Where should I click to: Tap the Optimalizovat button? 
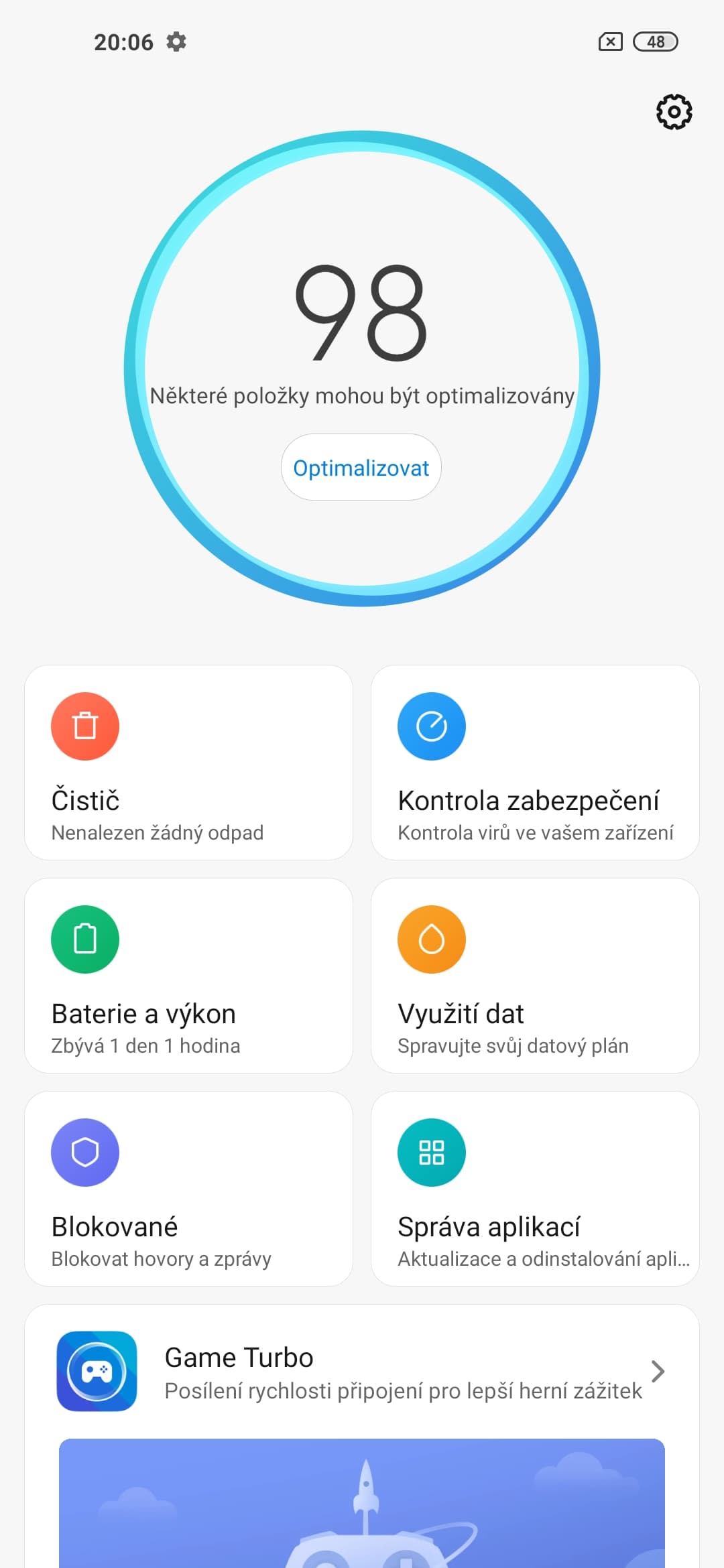coord(361,467)
